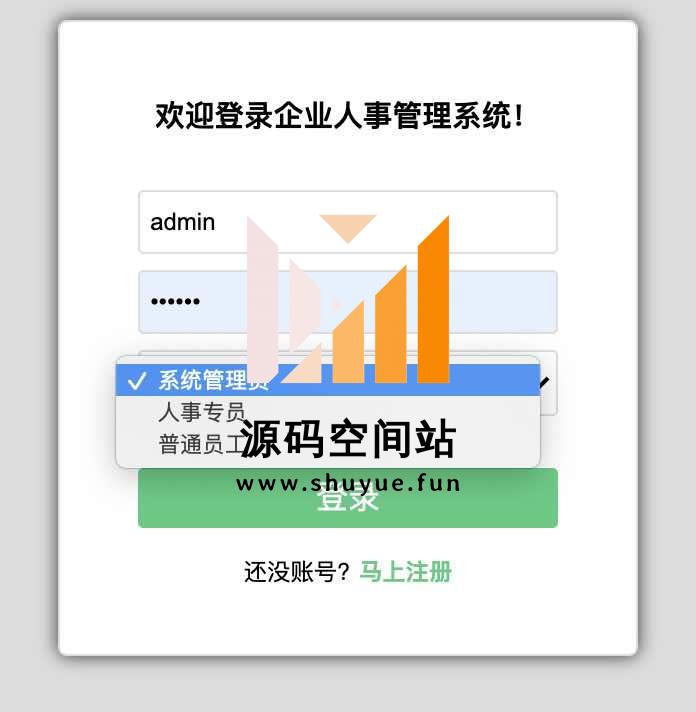Tap the username field showing admin

click(347, 222)
